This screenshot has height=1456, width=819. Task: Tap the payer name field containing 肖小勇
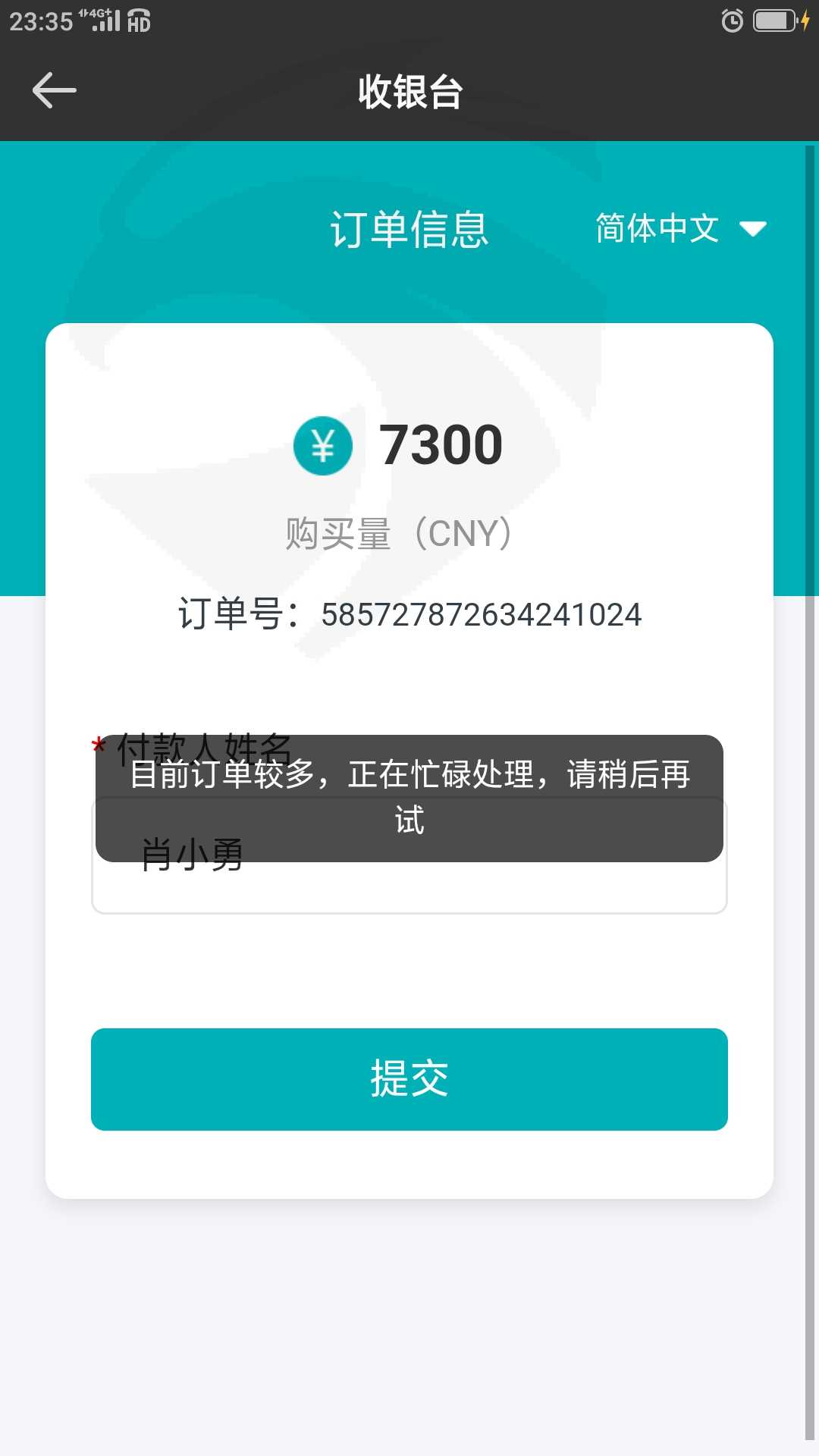pyautogui.click(x=409, y=855)
